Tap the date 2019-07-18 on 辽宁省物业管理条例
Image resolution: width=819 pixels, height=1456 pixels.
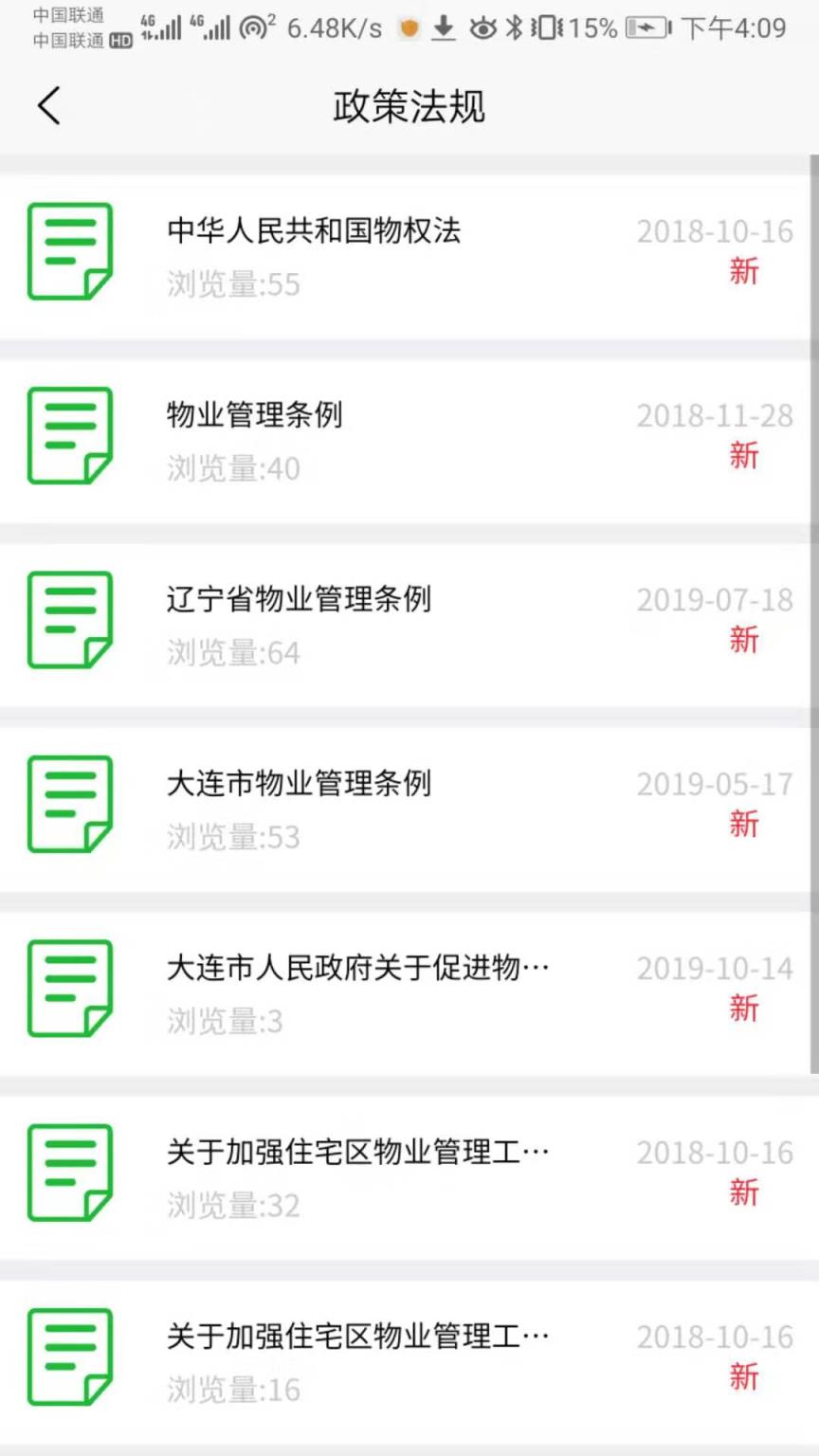pyautogui.click(x=715, y=599)
